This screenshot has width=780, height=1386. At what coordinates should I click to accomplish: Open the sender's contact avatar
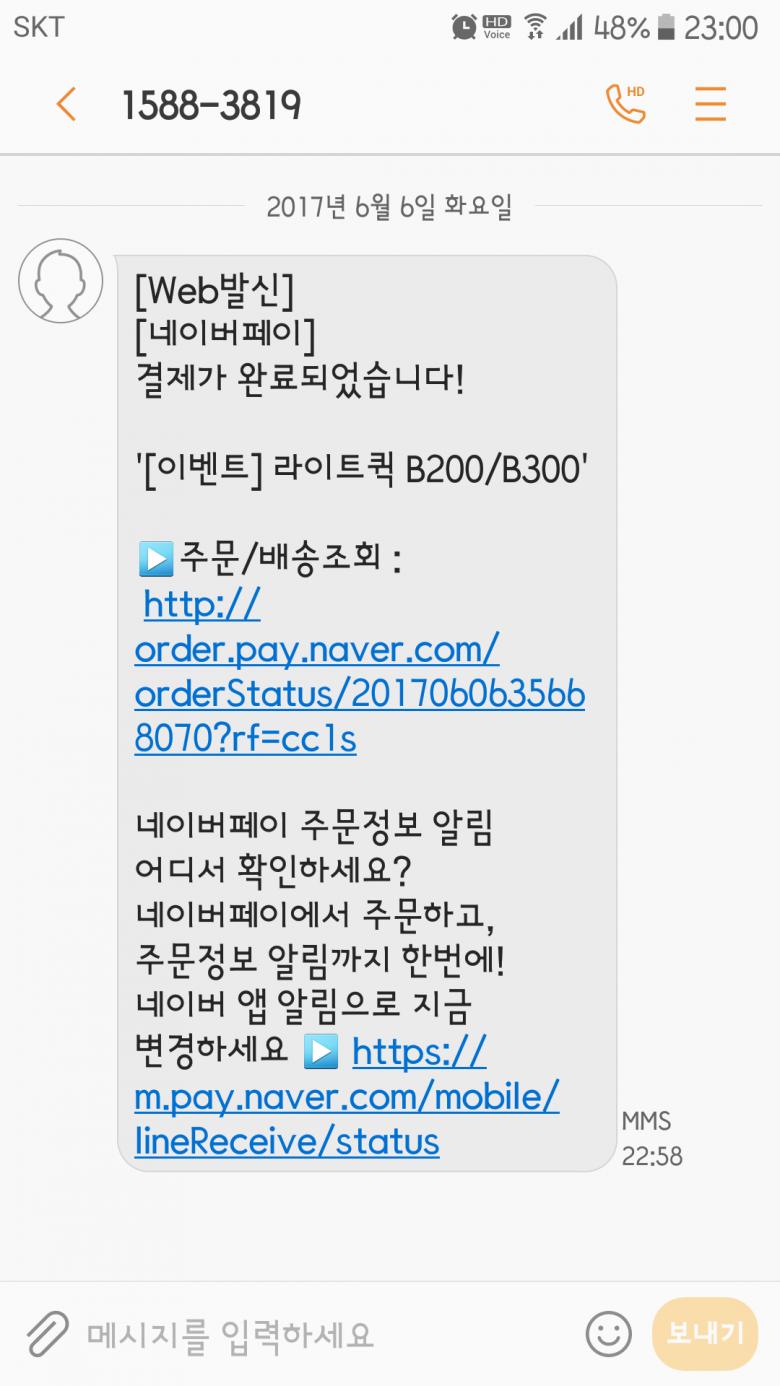coord(60,281)
